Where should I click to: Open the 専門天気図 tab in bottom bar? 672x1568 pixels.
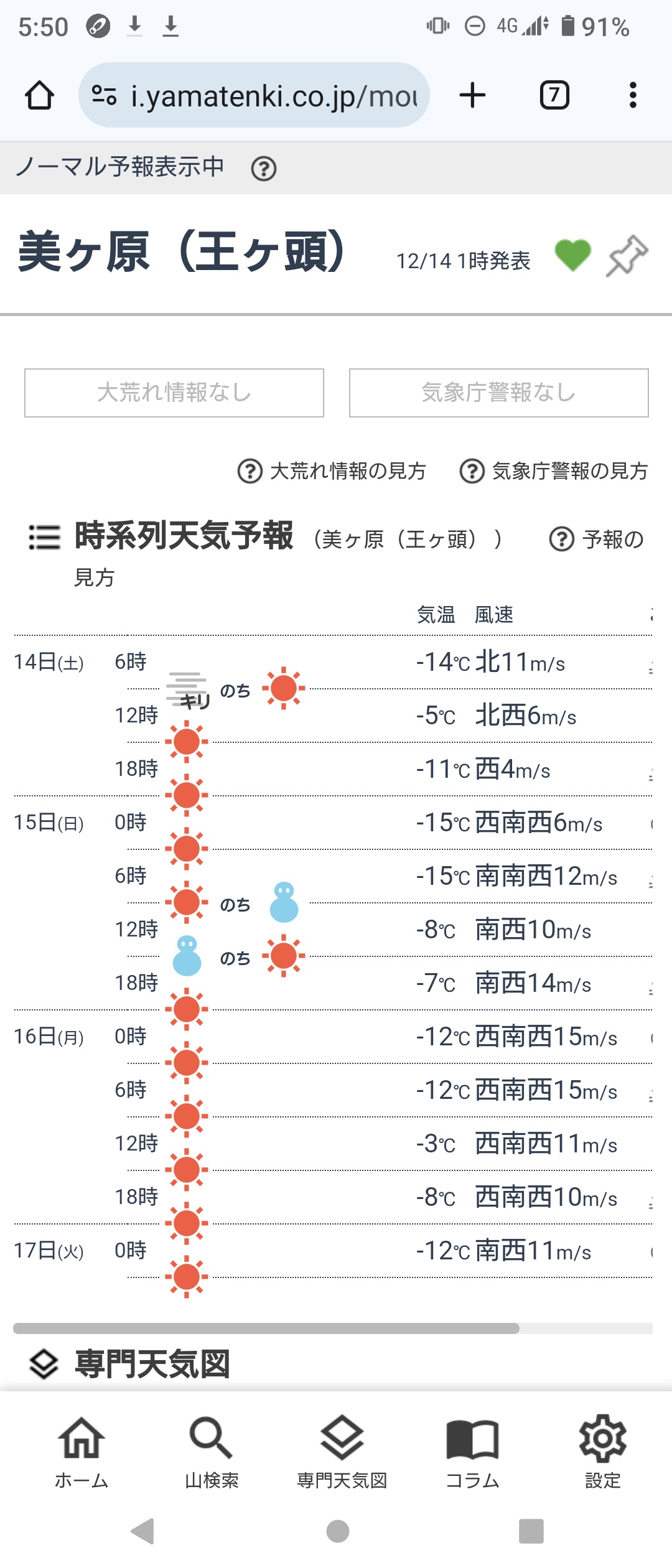pyautogui.click(x=342, y=1453)
